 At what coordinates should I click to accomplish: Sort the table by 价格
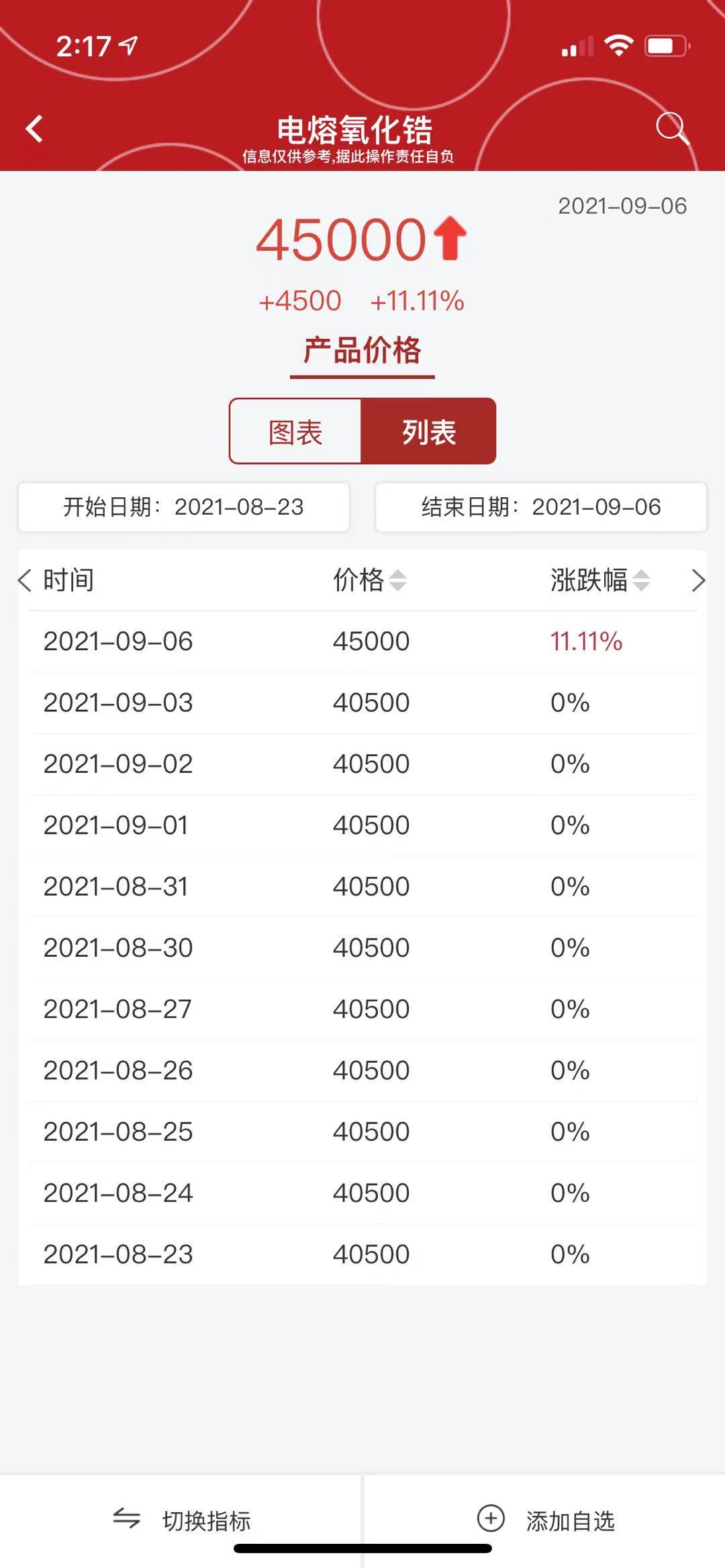pos(370,580)
